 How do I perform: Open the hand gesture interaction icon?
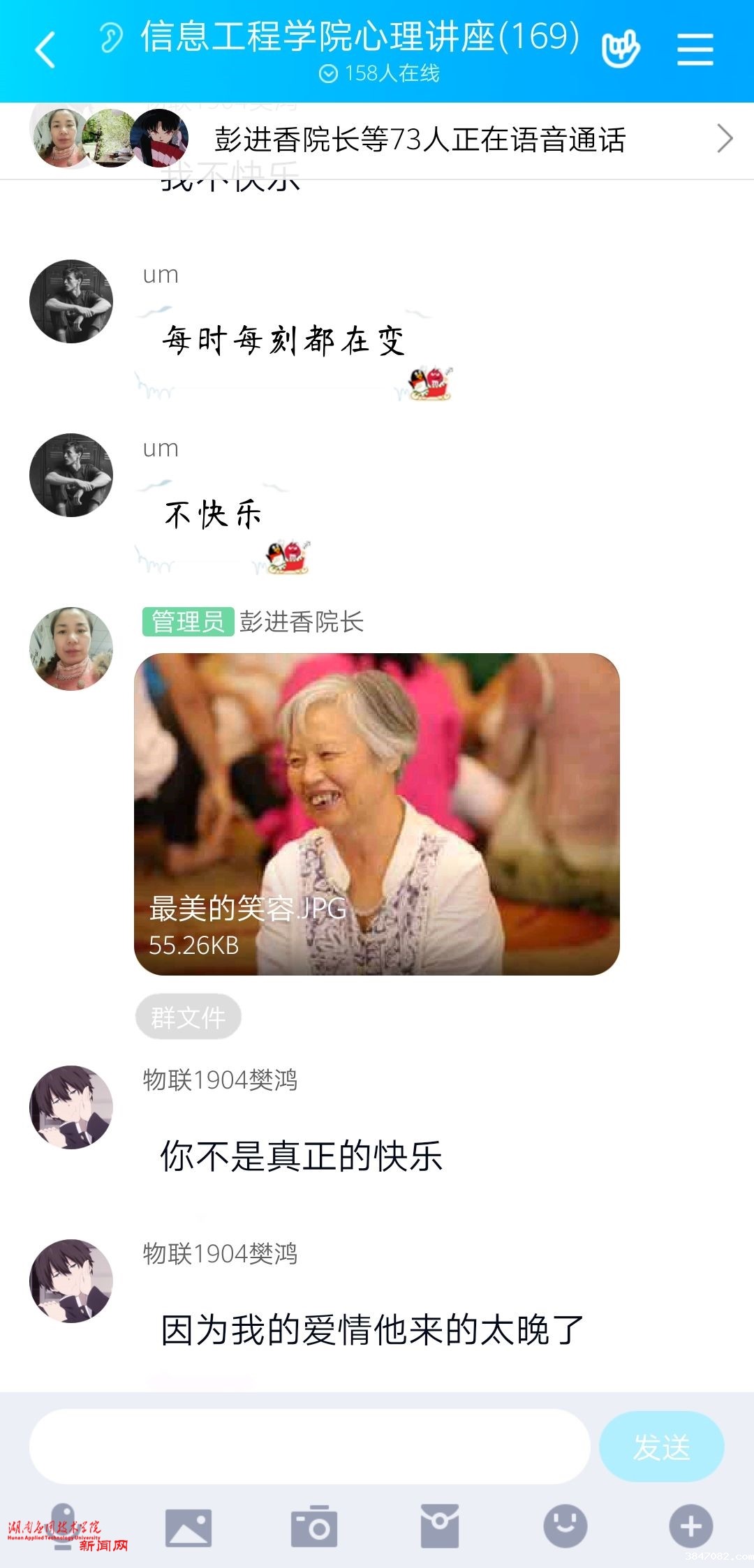coord(621,49)
